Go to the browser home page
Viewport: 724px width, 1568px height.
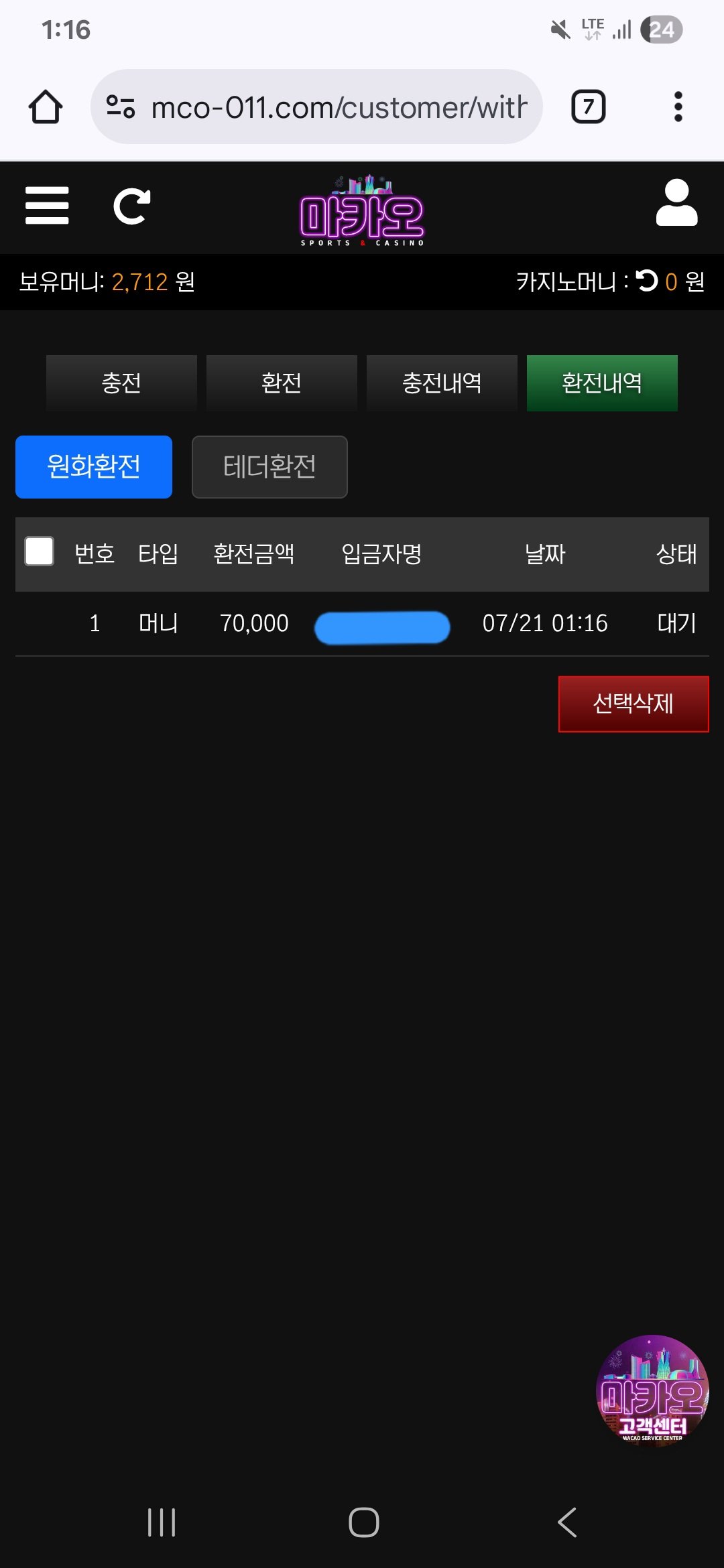[46, 107]
